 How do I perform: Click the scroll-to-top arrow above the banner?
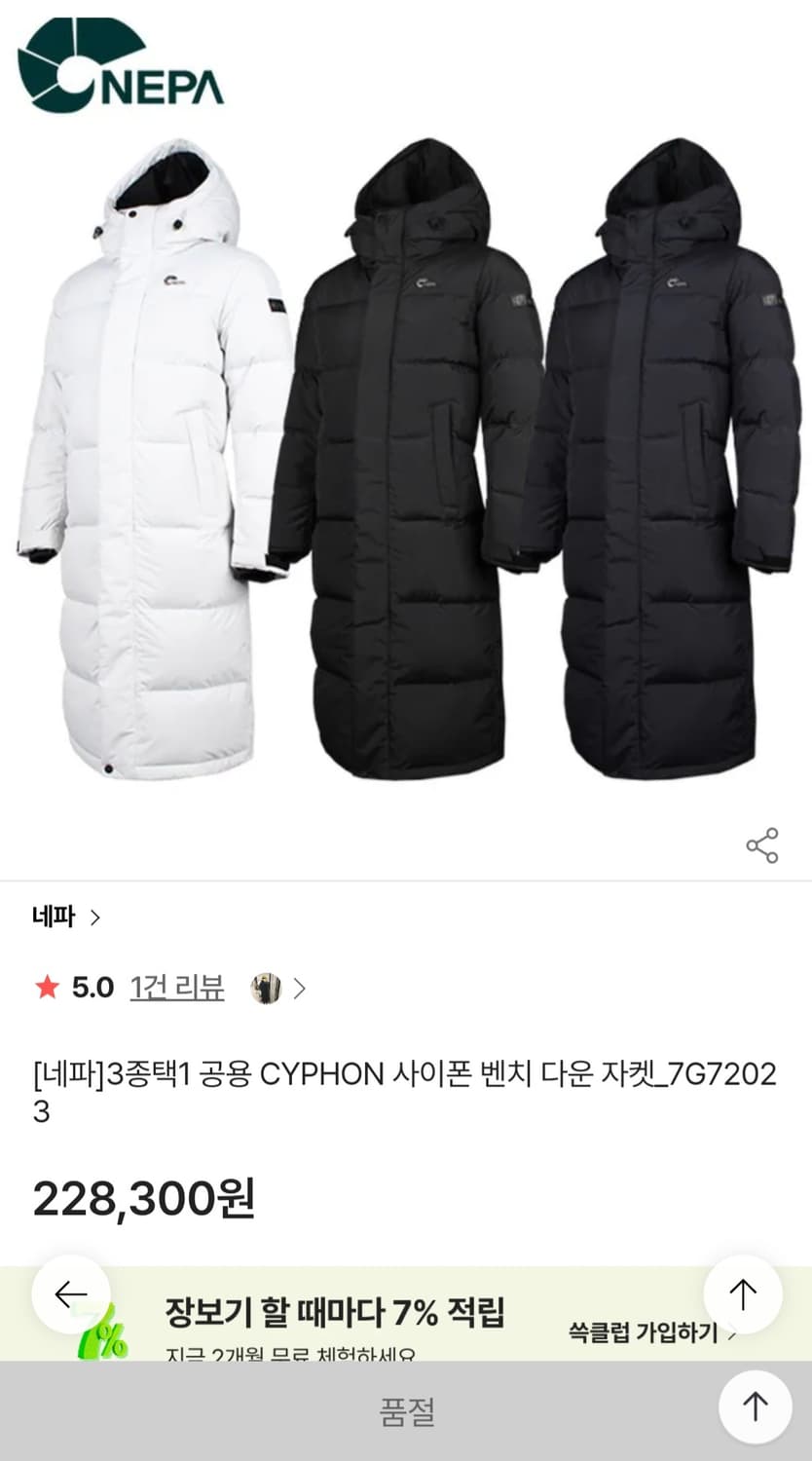tap(743, 1295)
